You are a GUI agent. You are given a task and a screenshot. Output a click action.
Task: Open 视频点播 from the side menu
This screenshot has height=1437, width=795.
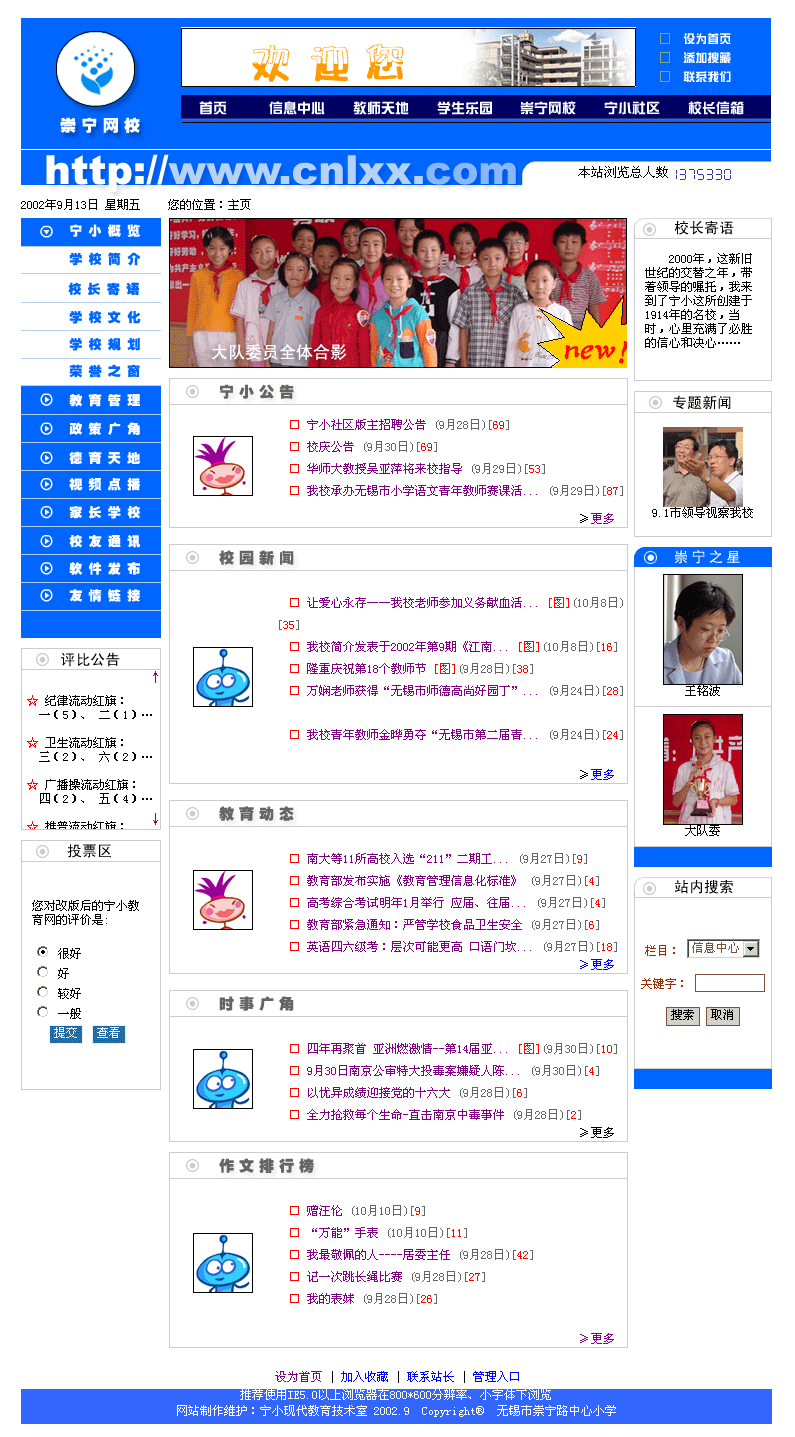point(104,485)
